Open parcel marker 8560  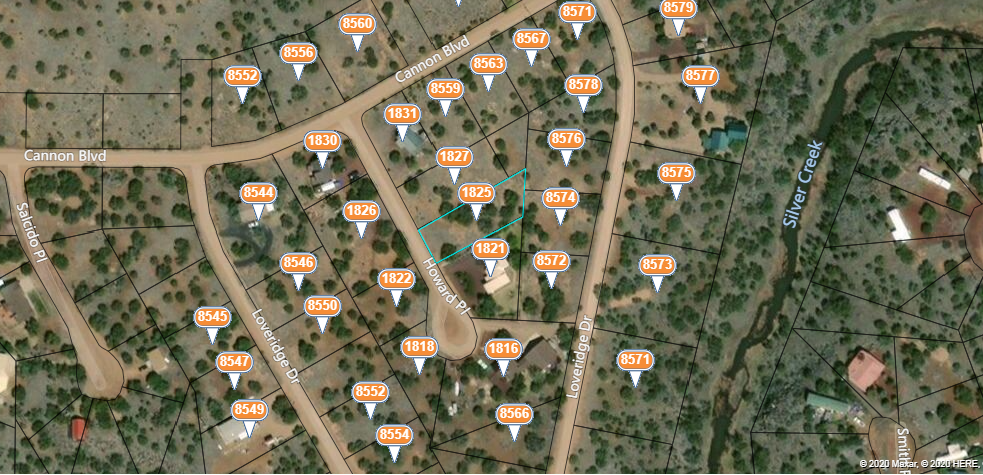pos(357,25)
